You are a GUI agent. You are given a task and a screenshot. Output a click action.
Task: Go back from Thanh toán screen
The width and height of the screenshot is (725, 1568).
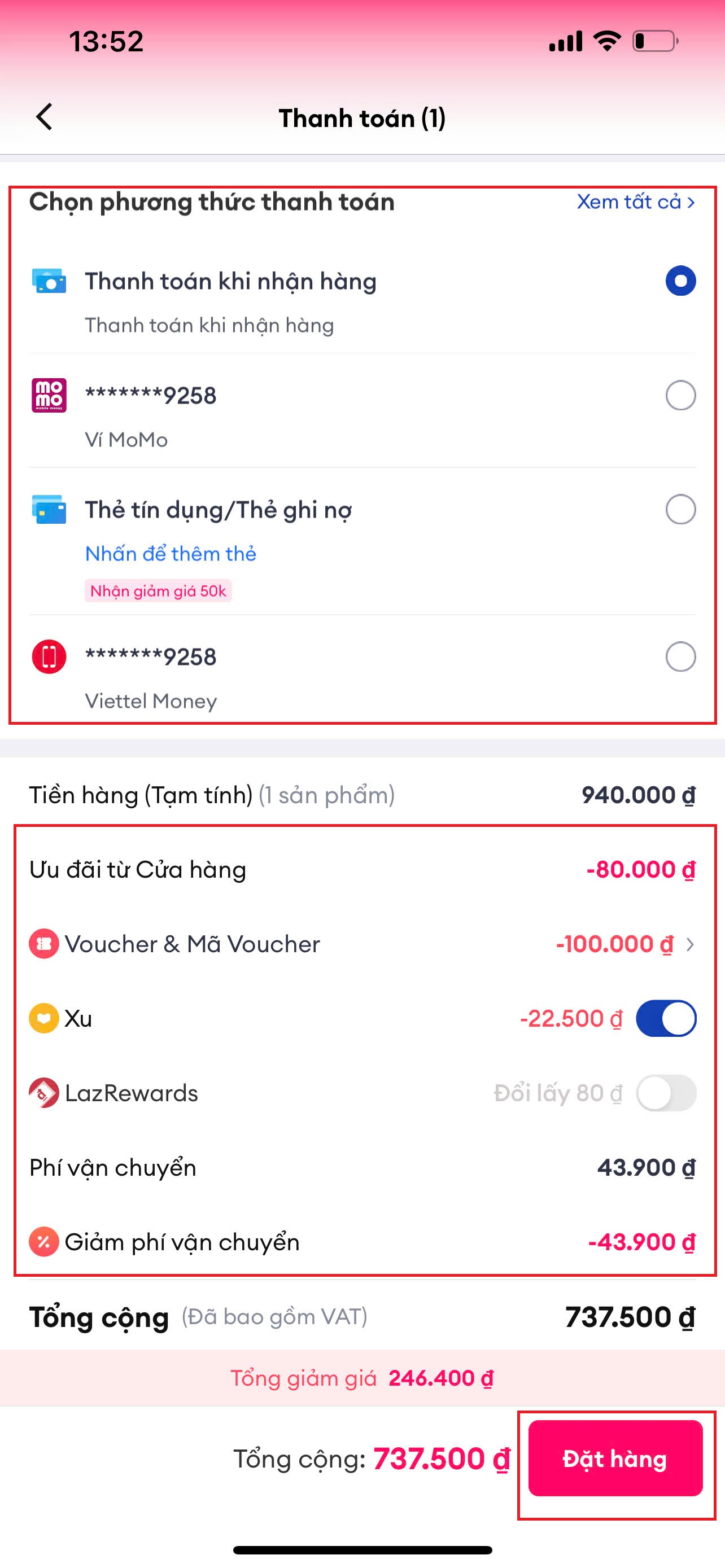coord(45,117)
